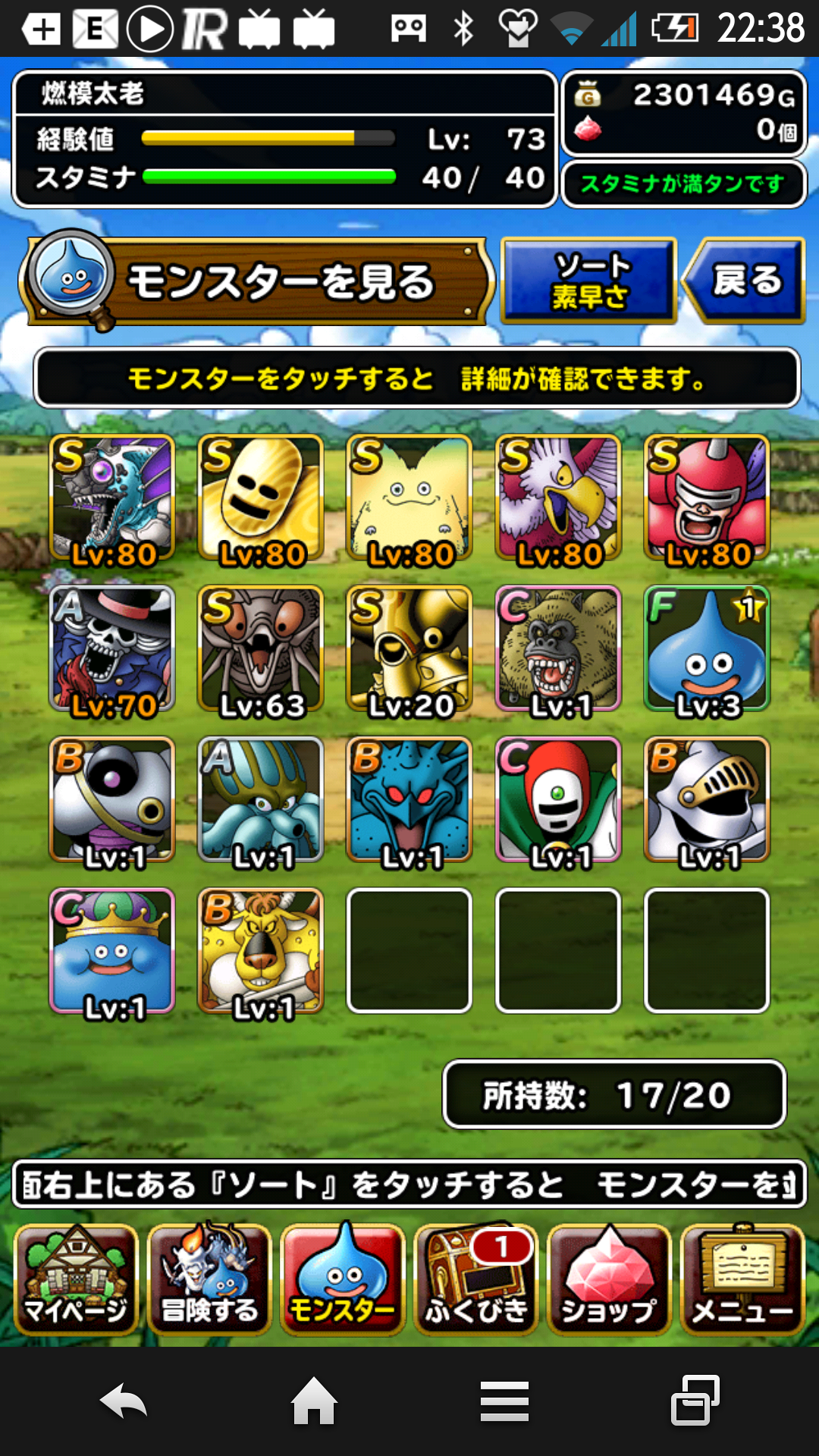Select the B-rank silver knight helmet monster

[x=708, y=800]
